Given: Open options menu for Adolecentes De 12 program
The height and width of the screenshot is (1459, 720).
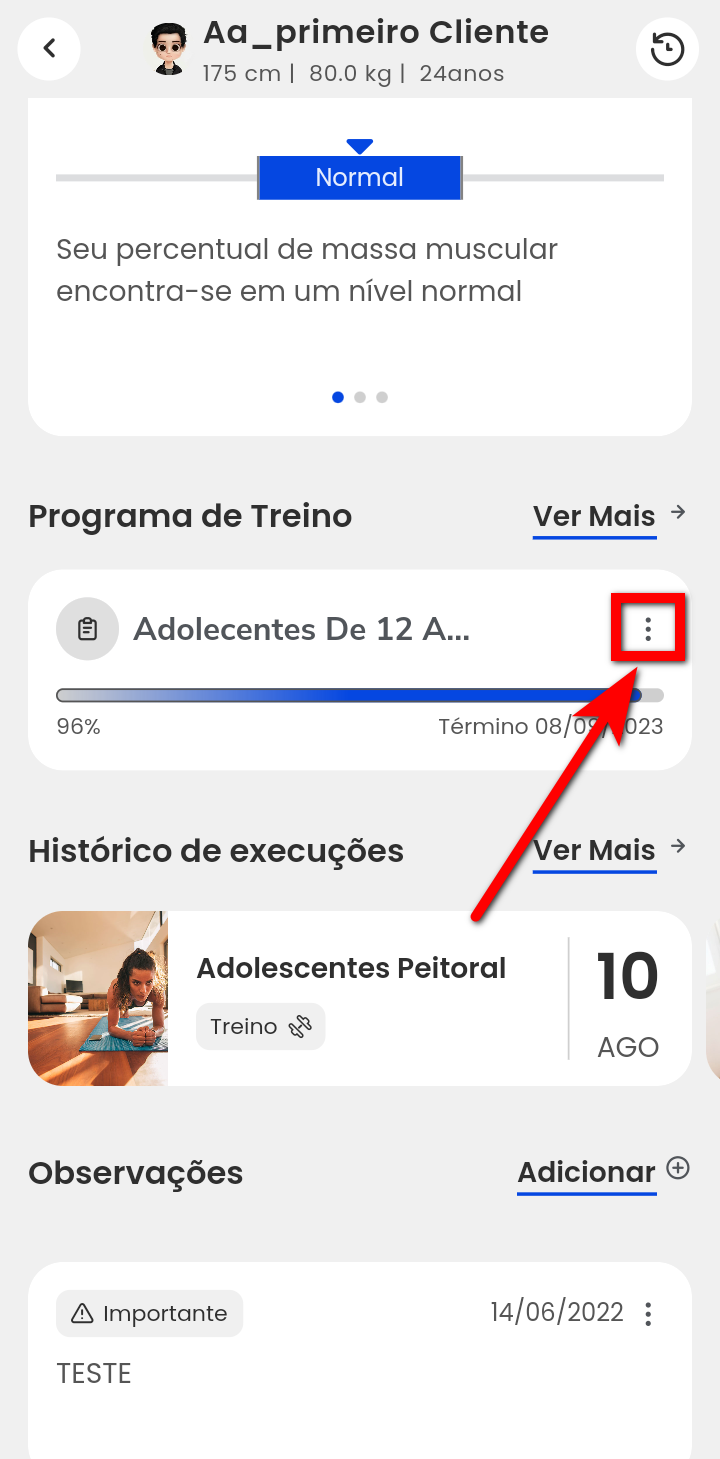Looking at the screenshot, I should pyautogui.click(x=648, y=629).
